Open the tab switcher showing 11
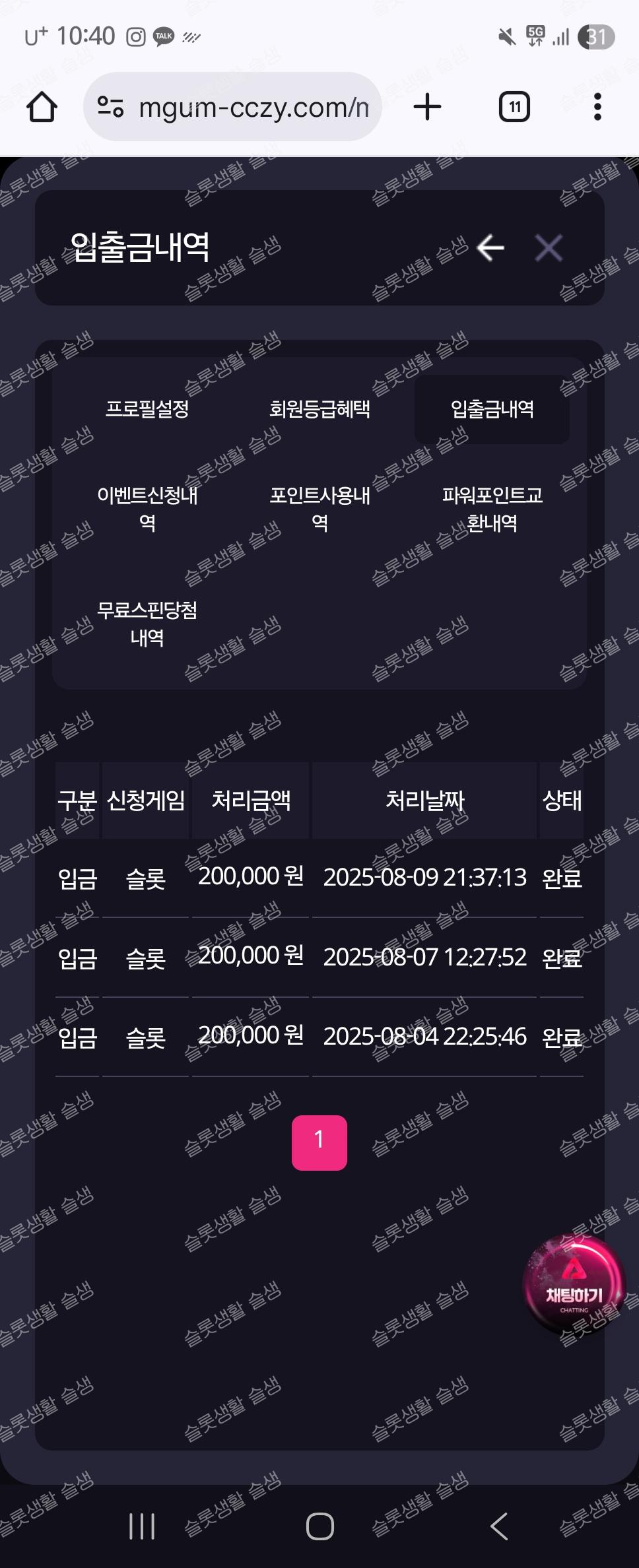 [514, 107]
